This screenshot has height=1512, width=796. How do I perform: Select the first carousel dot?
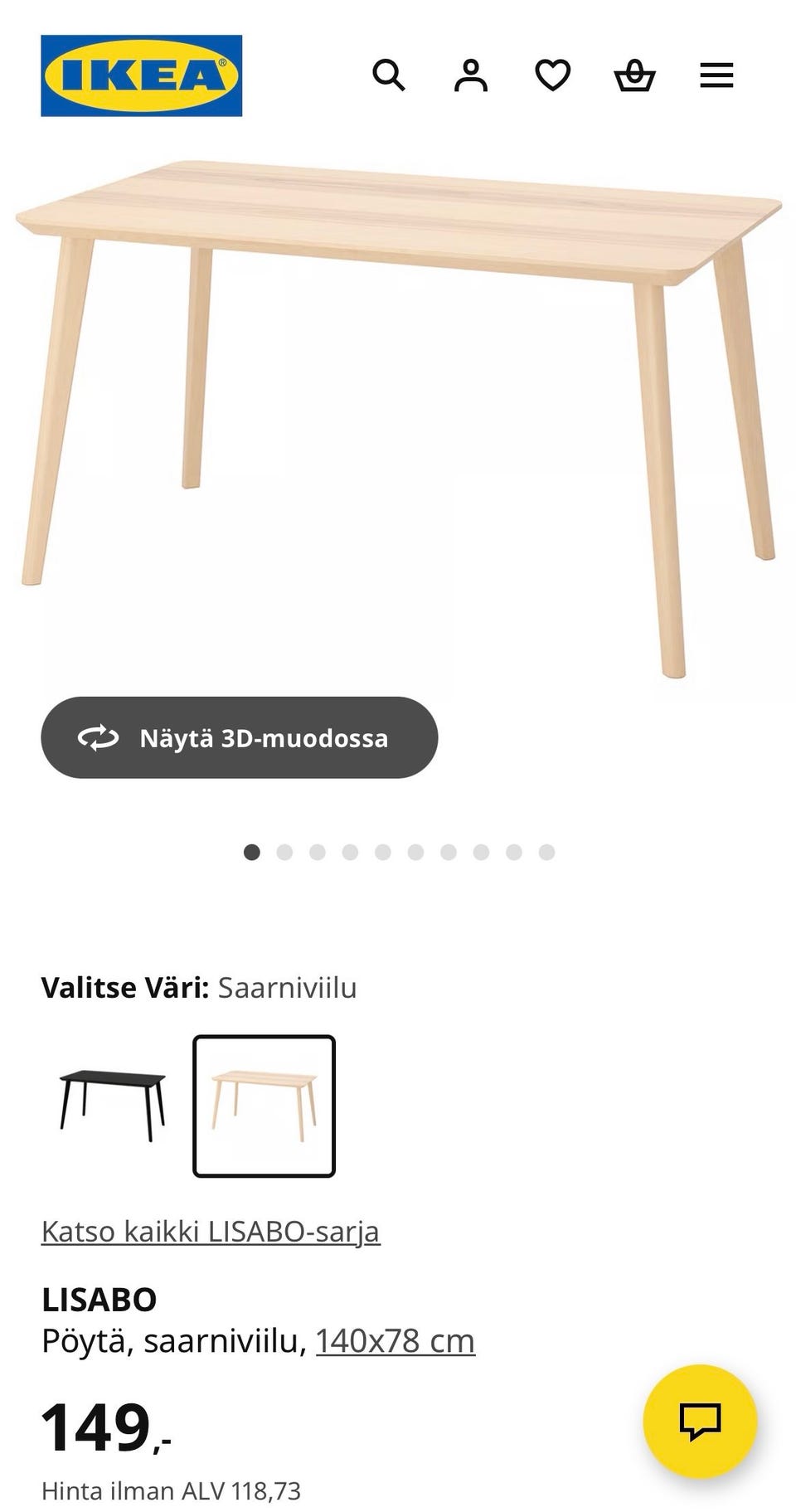(x=251, y=851)
